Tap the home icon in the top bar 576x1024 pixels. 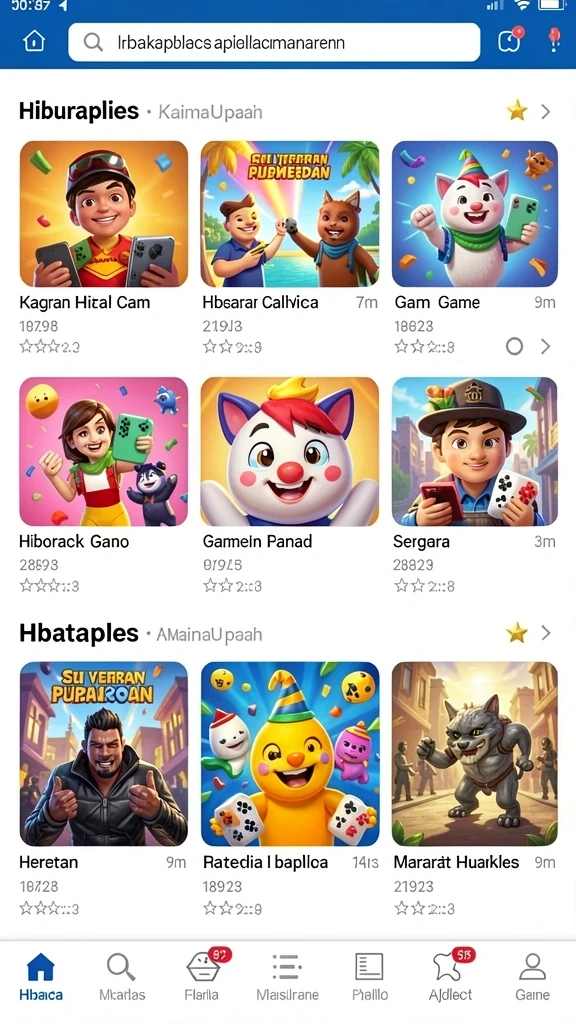point(34,42)
